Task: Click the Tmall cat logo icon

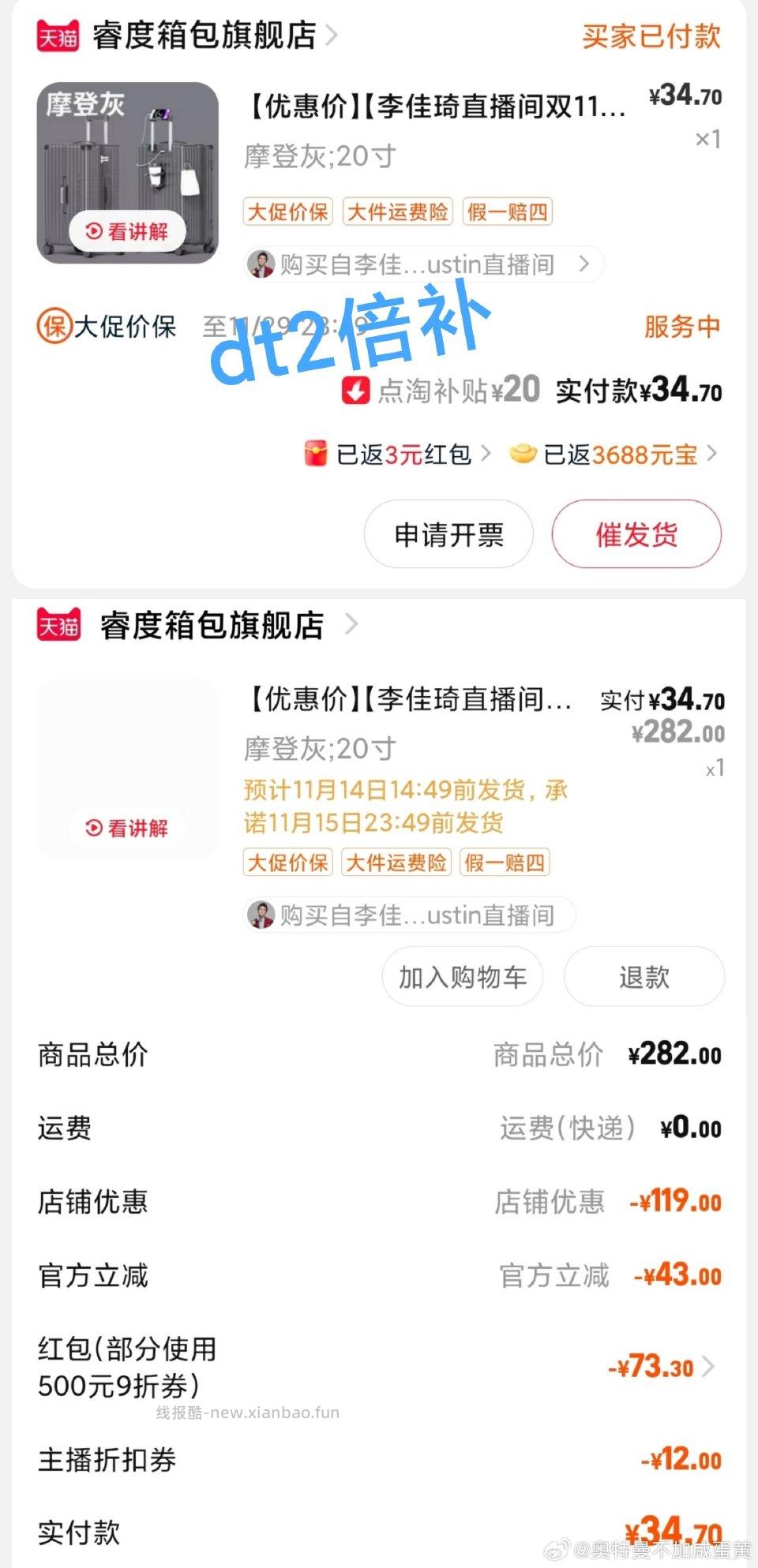Action: 59,35
